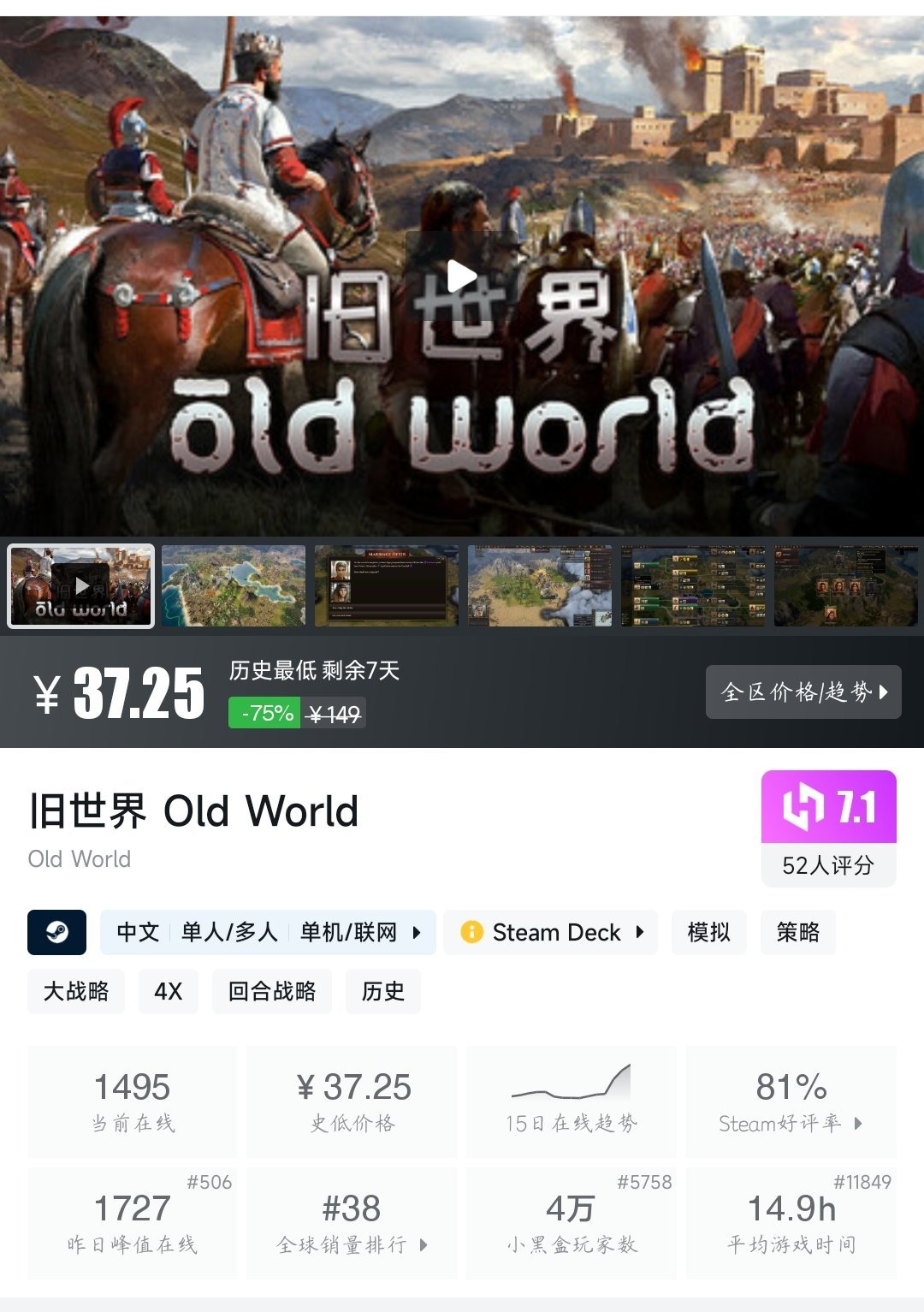Select the 策略 tag chip

(797, 932)
